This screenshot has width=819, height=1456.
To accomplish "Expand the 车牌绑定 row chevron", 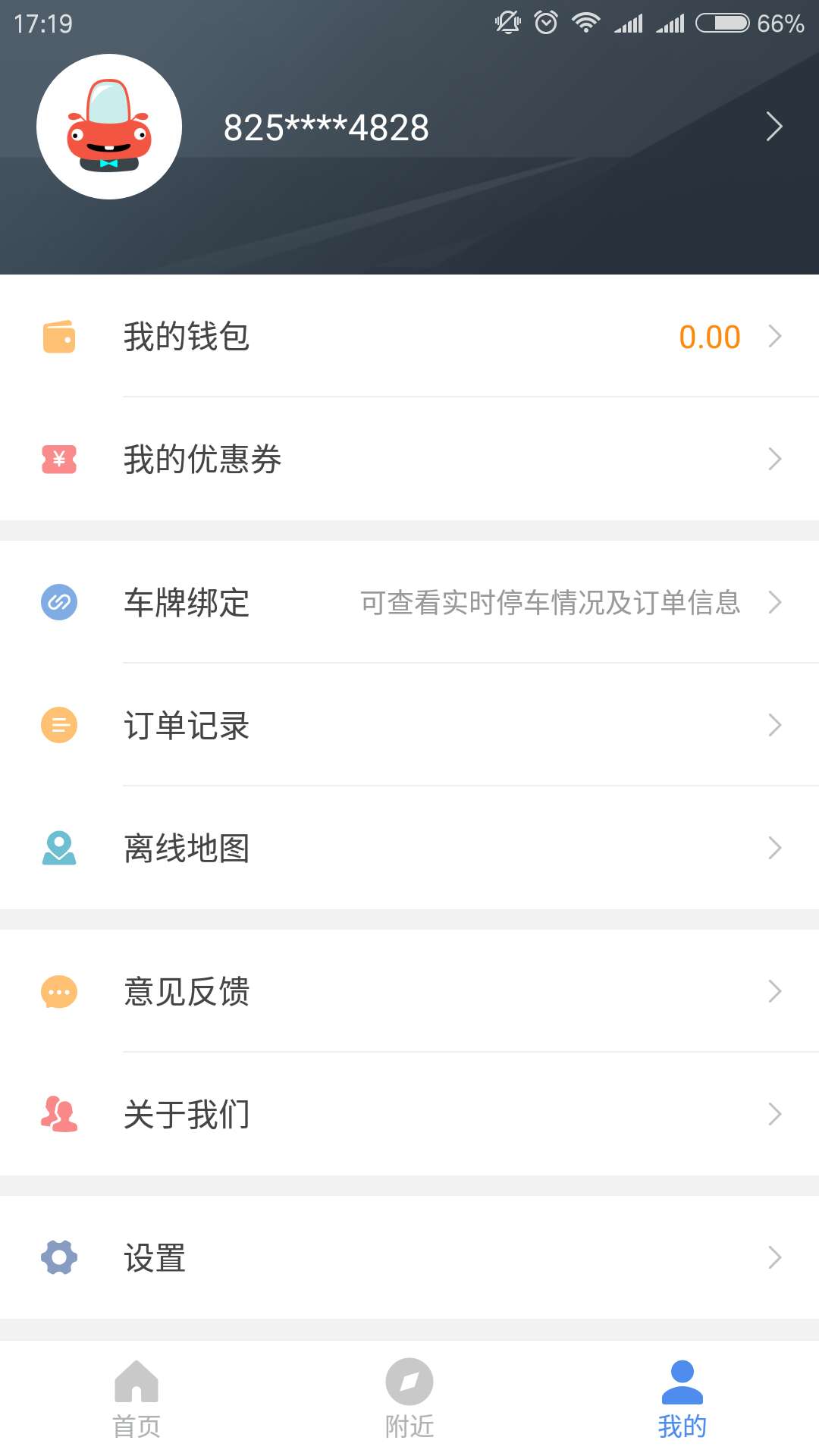I will point(774,602).
